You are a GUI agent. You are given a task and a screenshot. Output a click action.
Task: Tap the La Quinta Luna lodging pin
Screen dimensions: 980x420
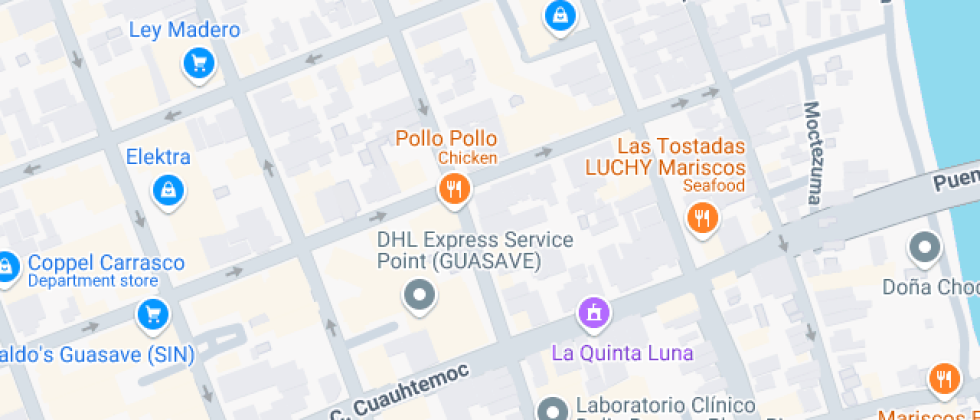[593, 314]
